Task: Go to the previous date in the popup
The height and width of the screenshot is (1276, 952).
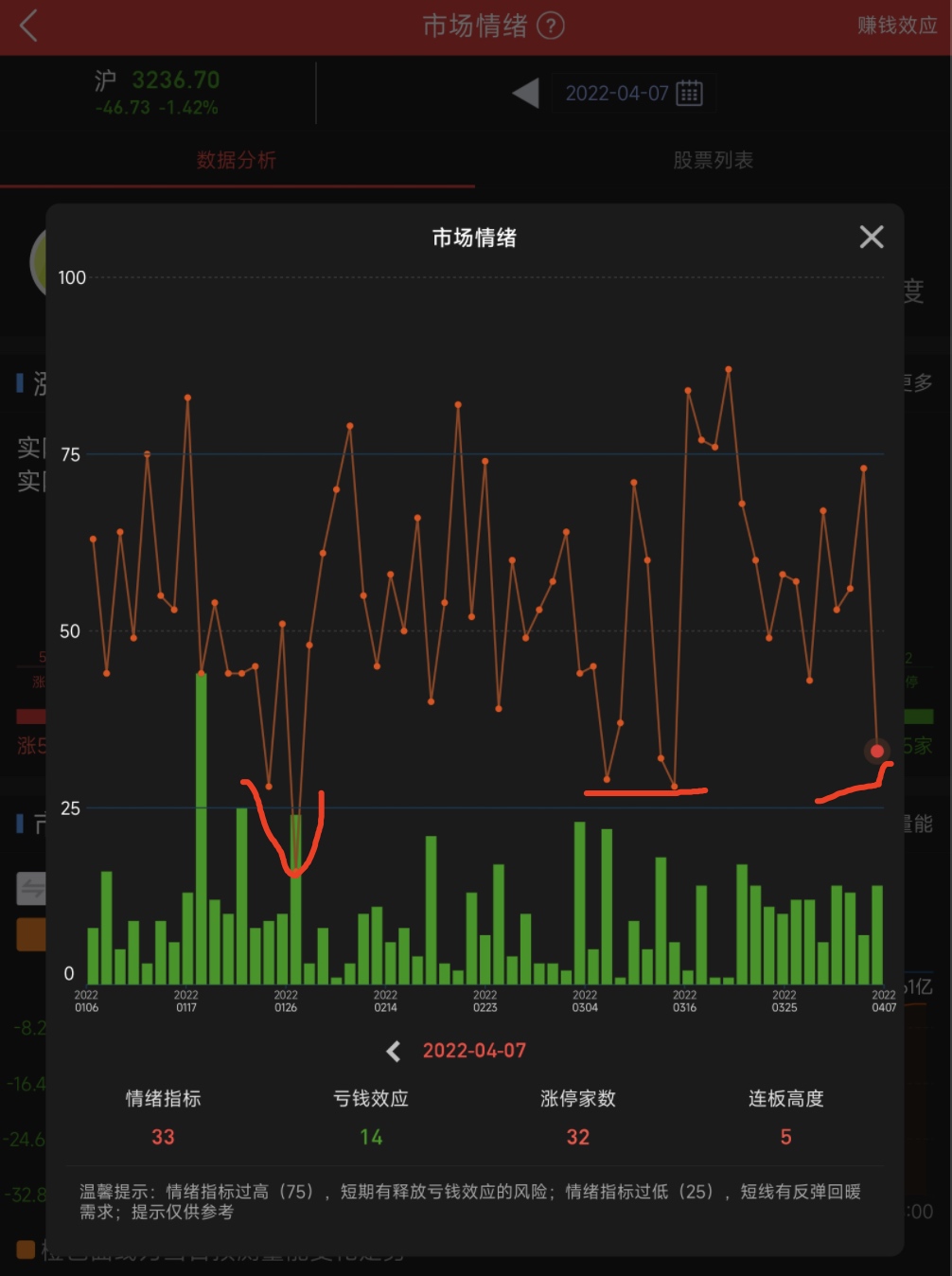Action: [x=394, y=1051]
